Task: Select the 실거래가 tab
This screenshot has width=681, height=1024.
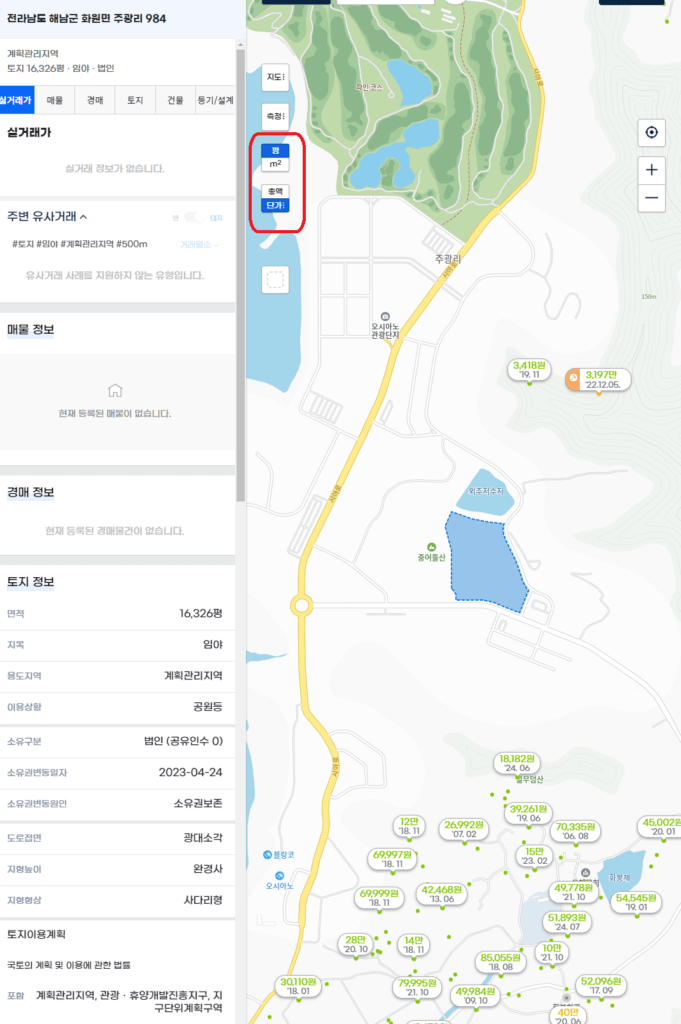Action: point(17,100)
